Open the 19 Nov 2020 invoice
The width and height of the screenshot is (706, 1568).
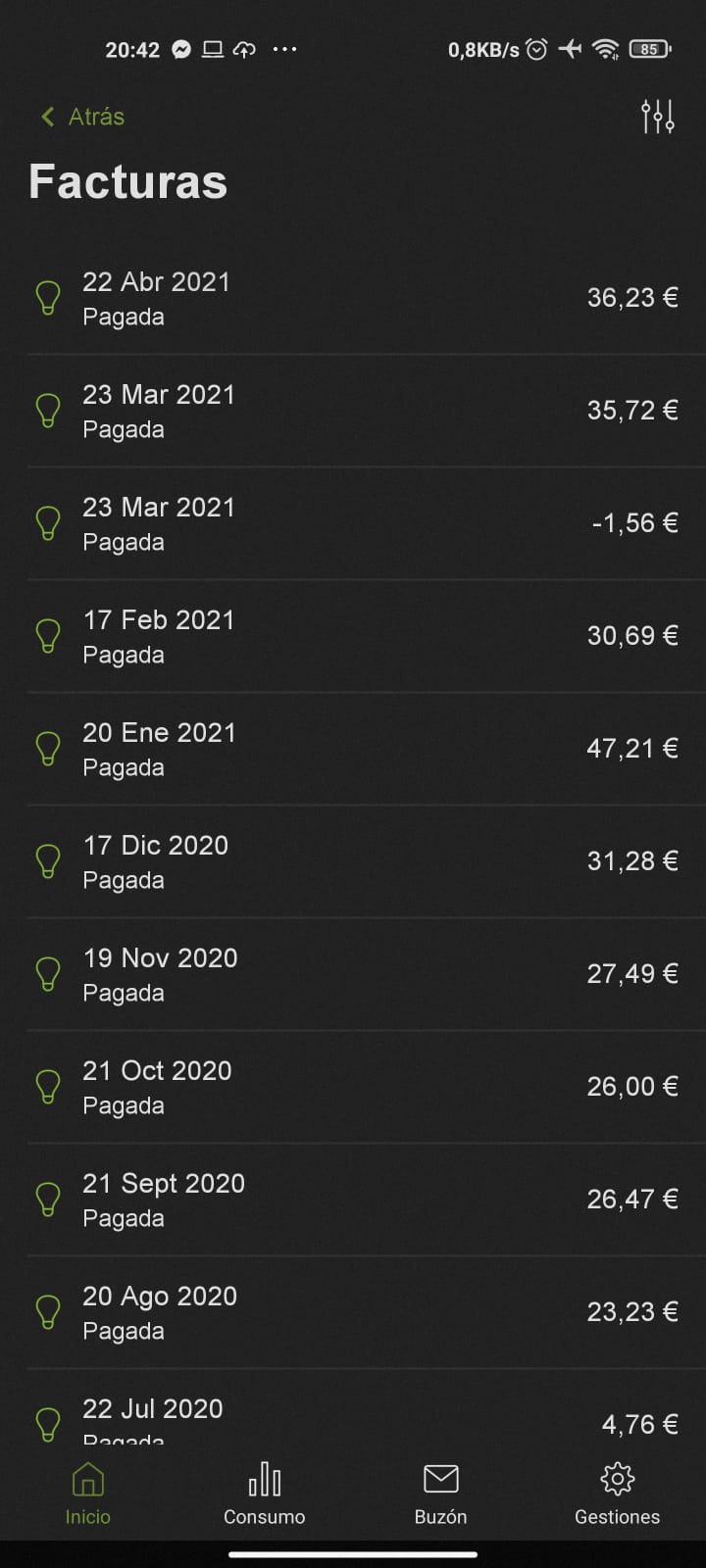click(x=353, y=974)
